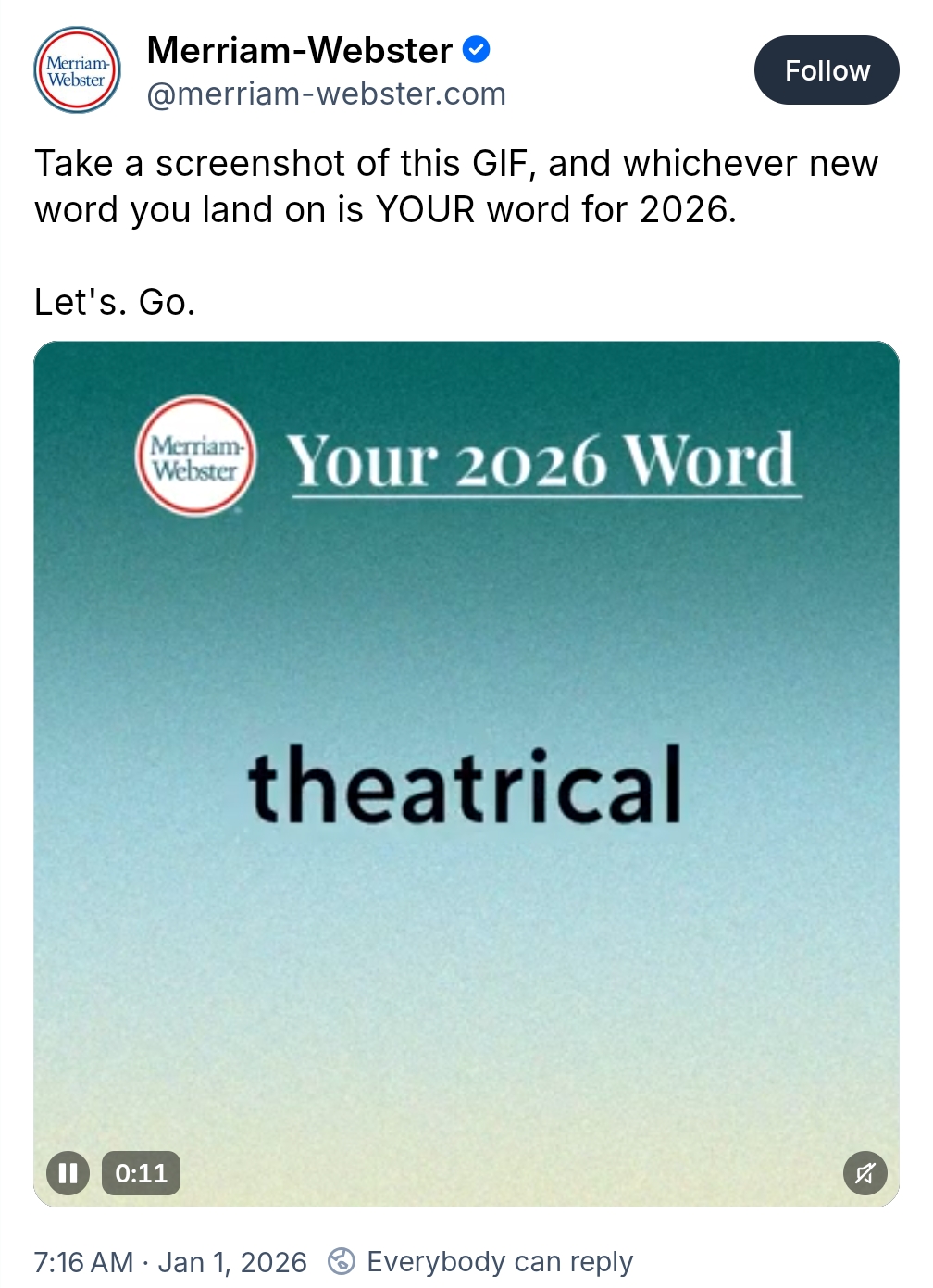Open Merriam-Webster's profile picture
The height and width of the screenshot is (1288, 933).
(78, 70)
